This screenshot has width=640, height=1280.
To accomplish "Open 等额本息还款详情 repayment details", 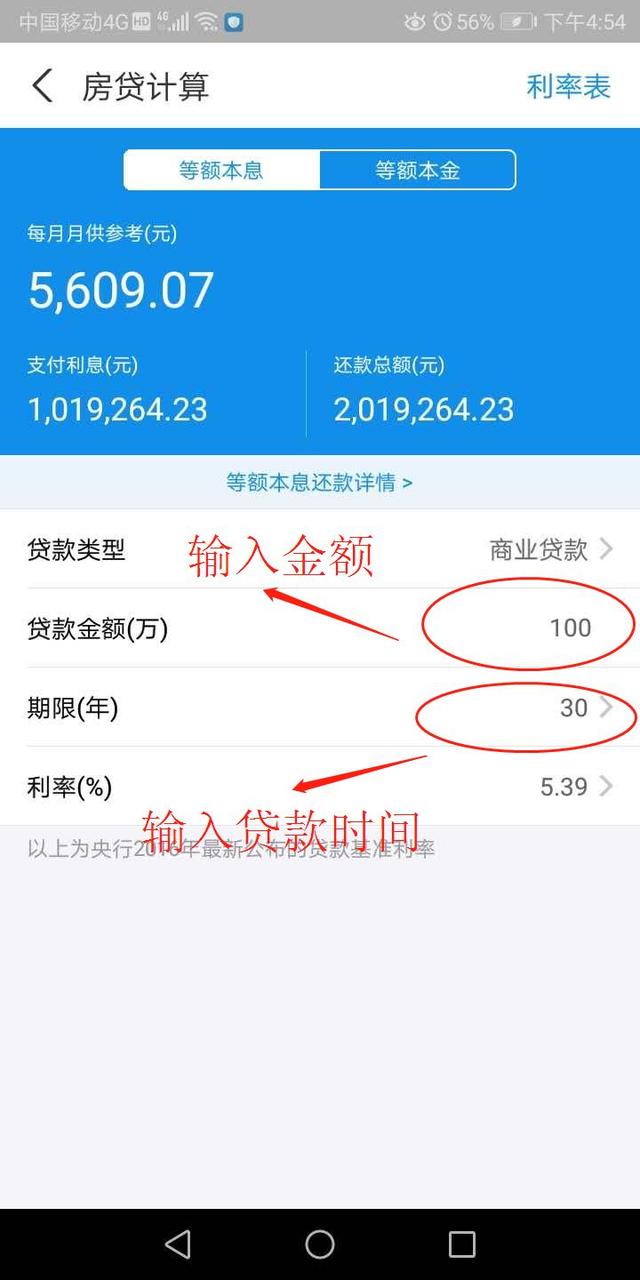I will (x=319, y=482).
